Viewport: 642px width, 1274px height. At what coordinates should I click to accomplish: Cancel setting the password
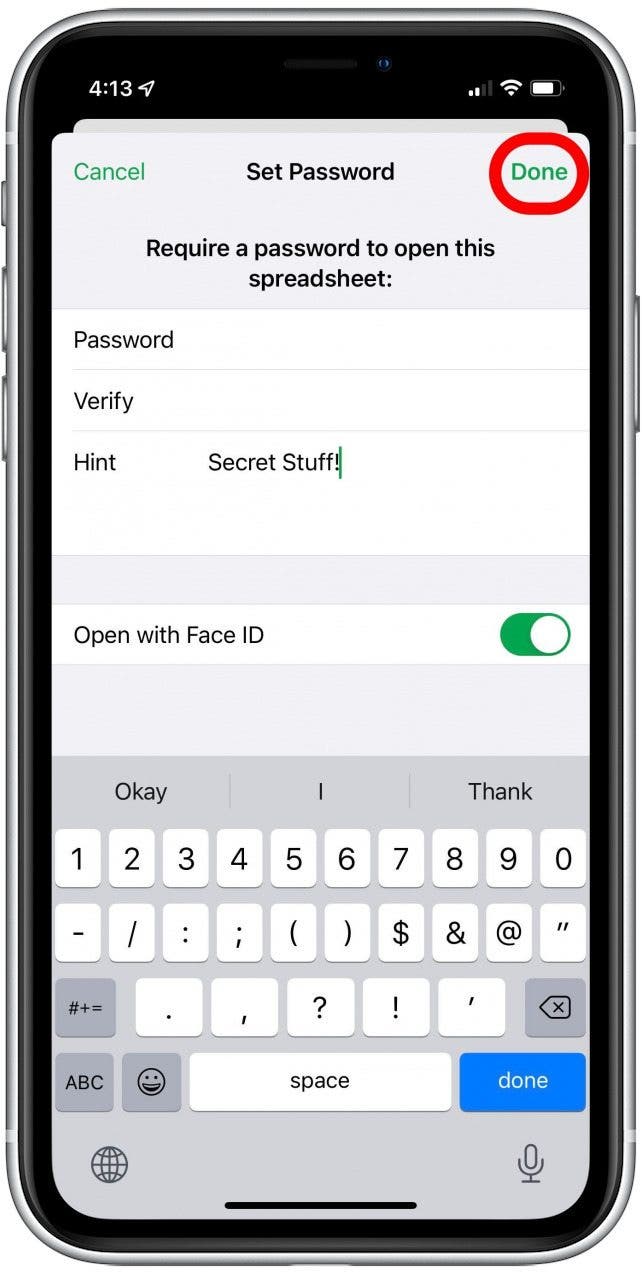pos(109,172)
